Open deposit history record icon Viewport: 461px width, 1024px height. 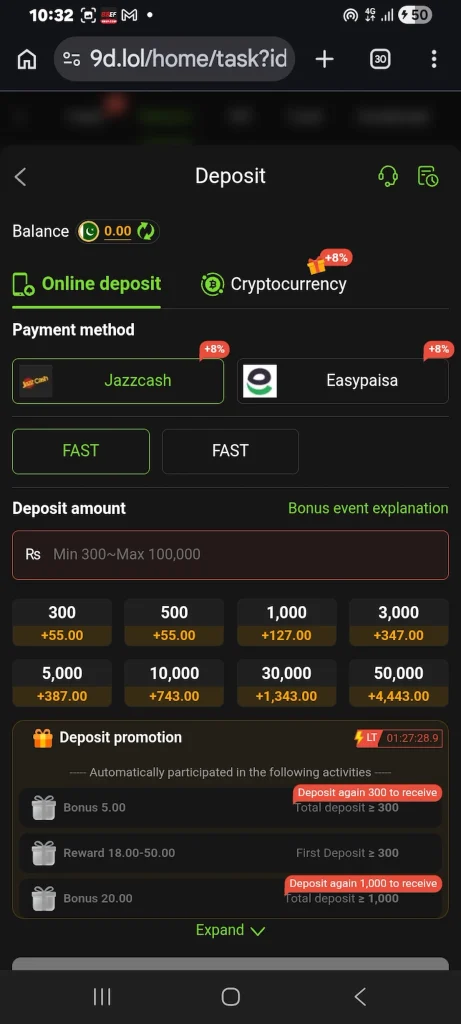(428, 176)
